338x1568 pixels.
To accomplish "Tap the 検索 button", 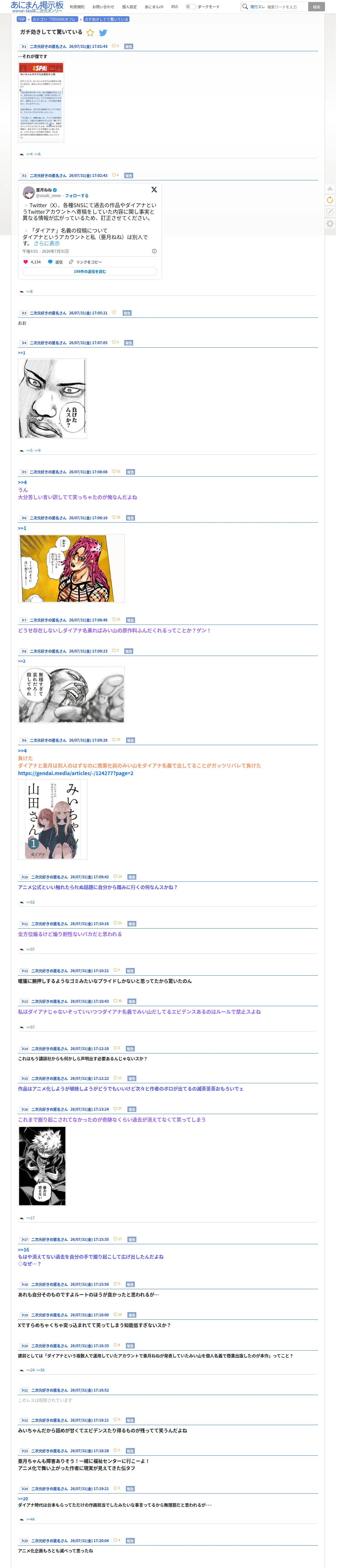I will pos(316,7).
